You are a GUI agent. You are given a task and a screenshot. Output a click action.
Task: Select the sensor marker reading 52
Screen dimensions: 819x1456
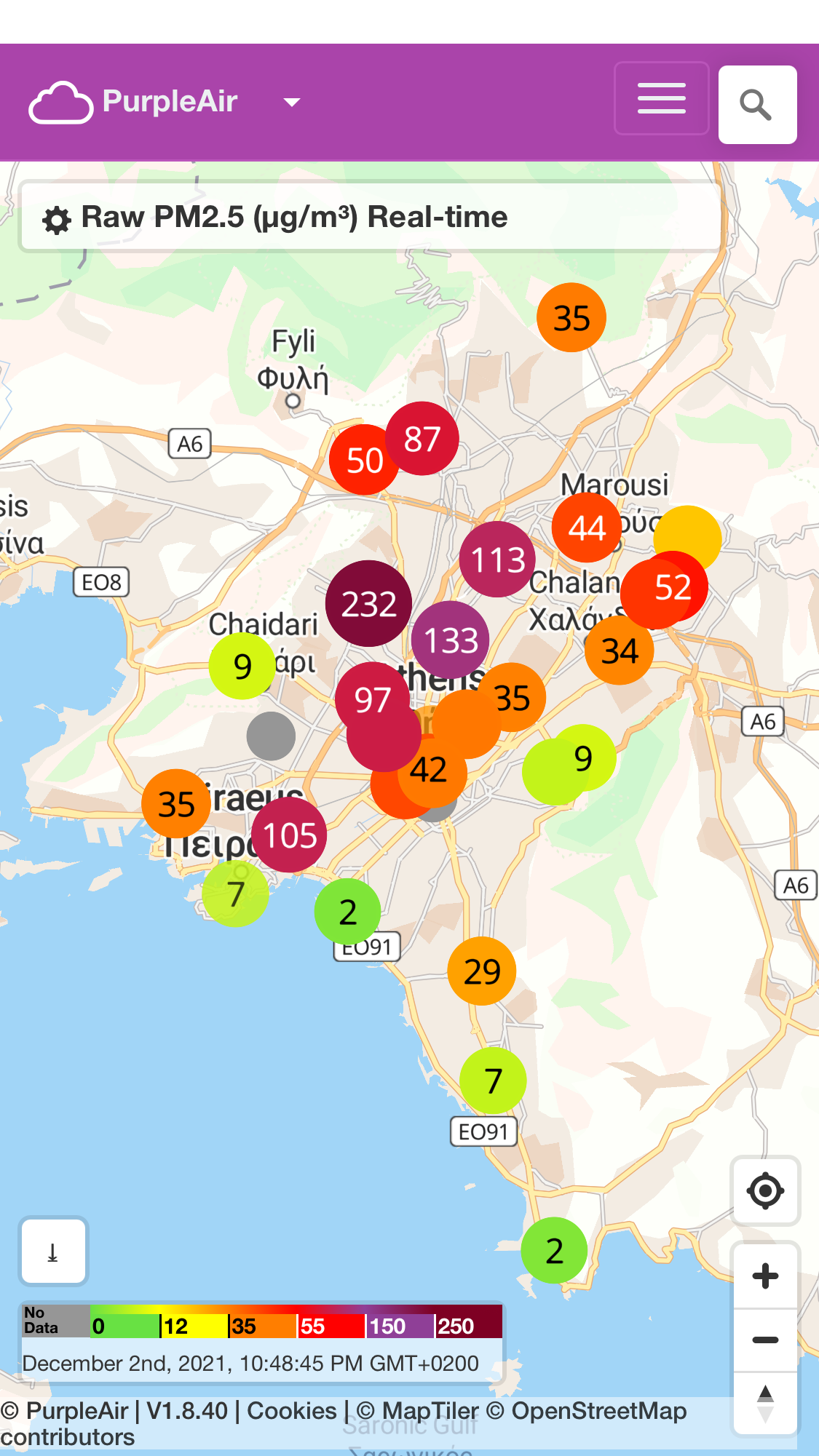click(673, 587)
